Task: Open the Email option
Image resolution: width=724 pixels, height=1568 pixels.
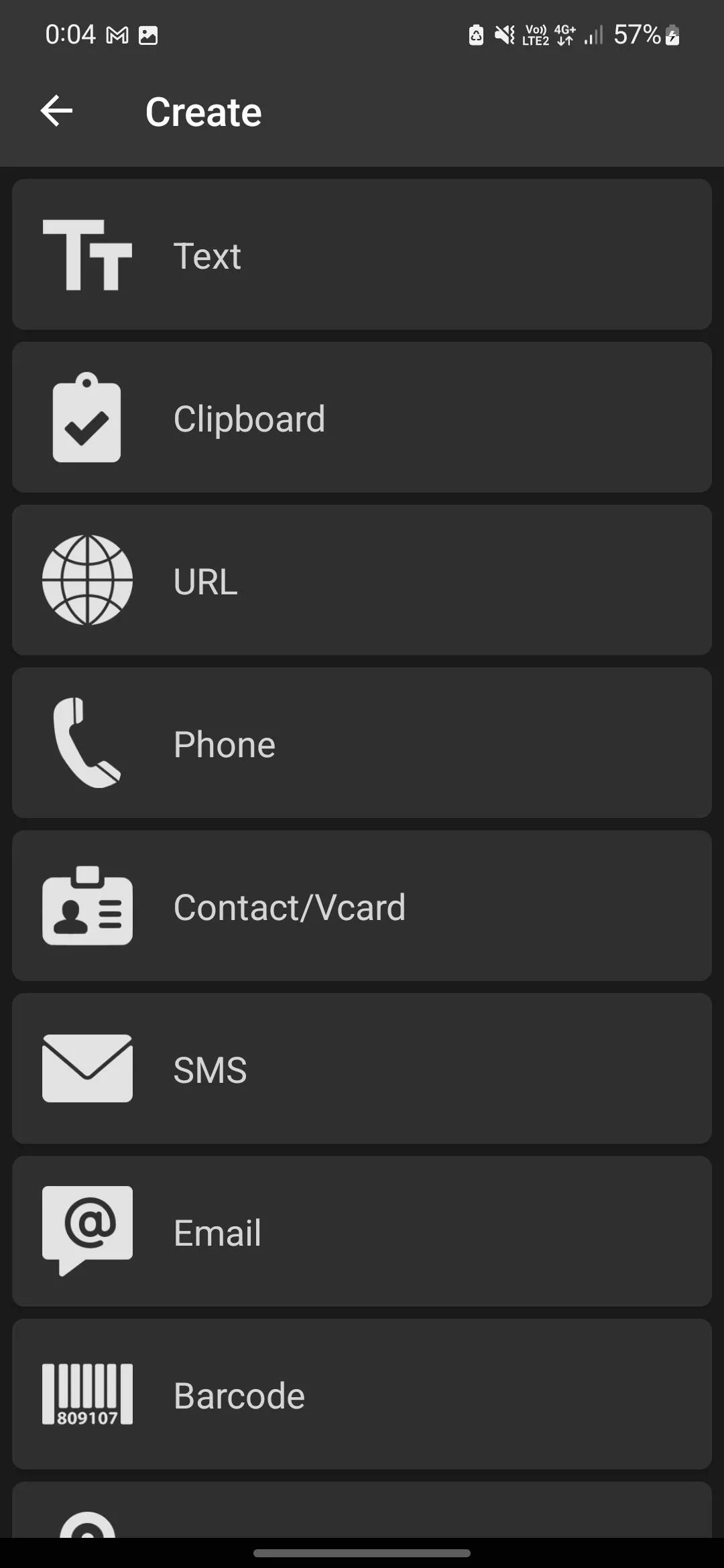Action: (x=362, y=1232)
